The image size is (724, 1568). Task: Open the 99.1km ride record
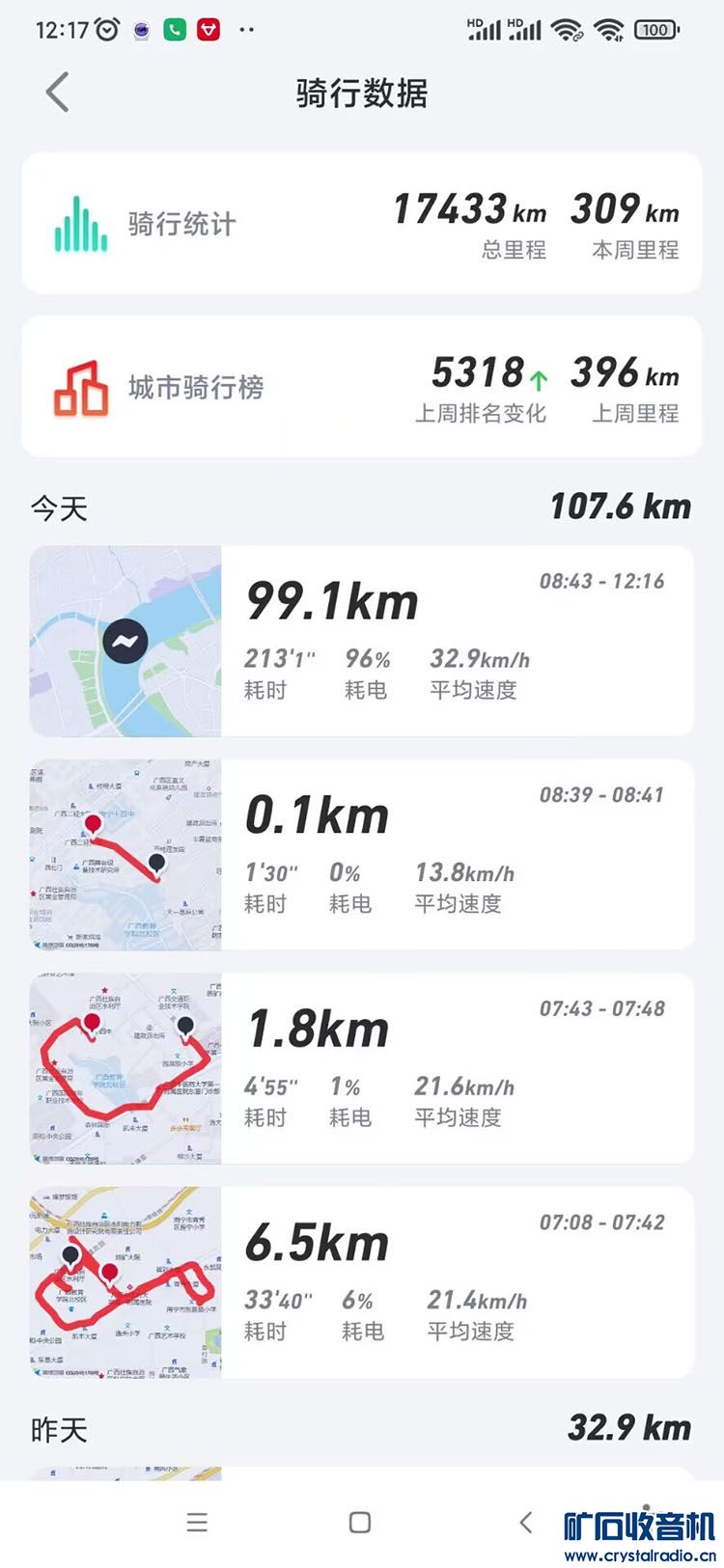(x=361, y=641)
